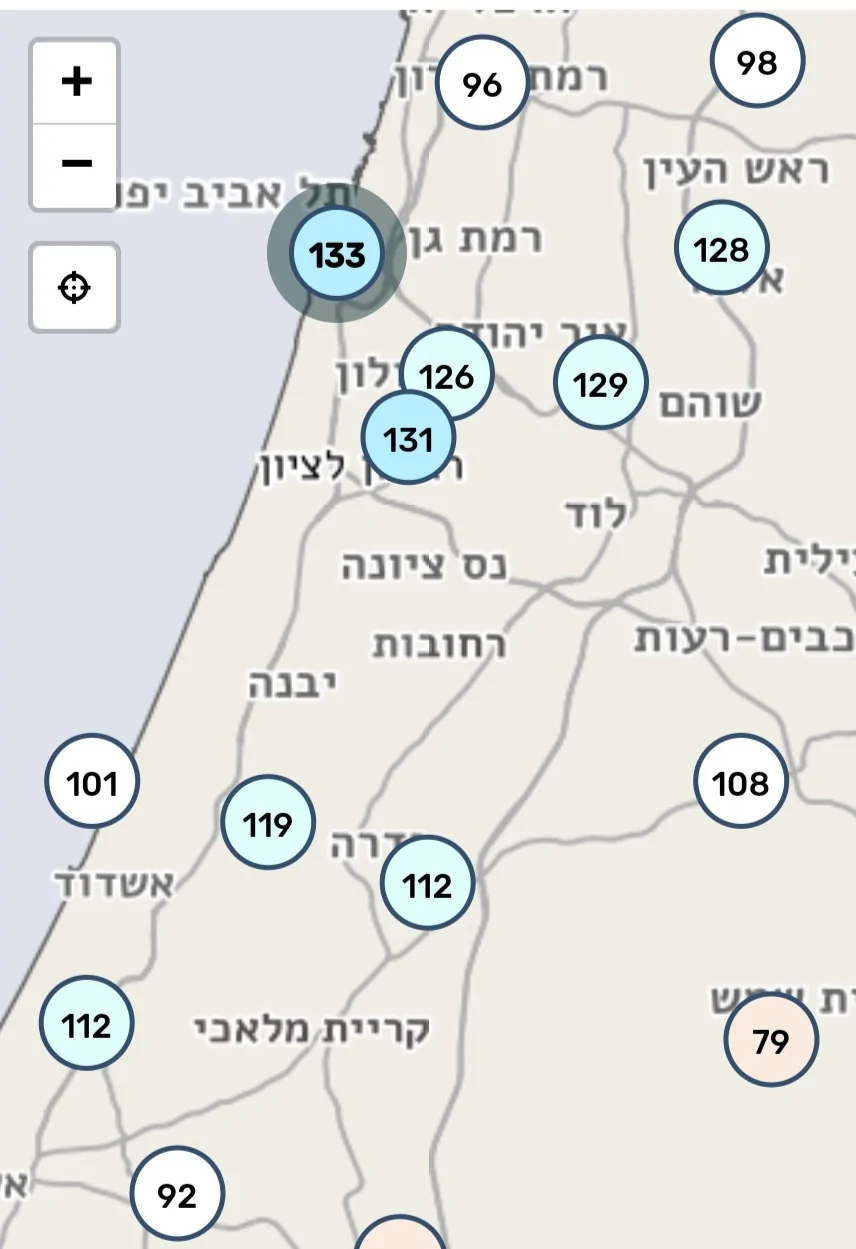Tap the marker with value 98
This screenshot has height=1249, width=856.
click(x=757, y=62)
